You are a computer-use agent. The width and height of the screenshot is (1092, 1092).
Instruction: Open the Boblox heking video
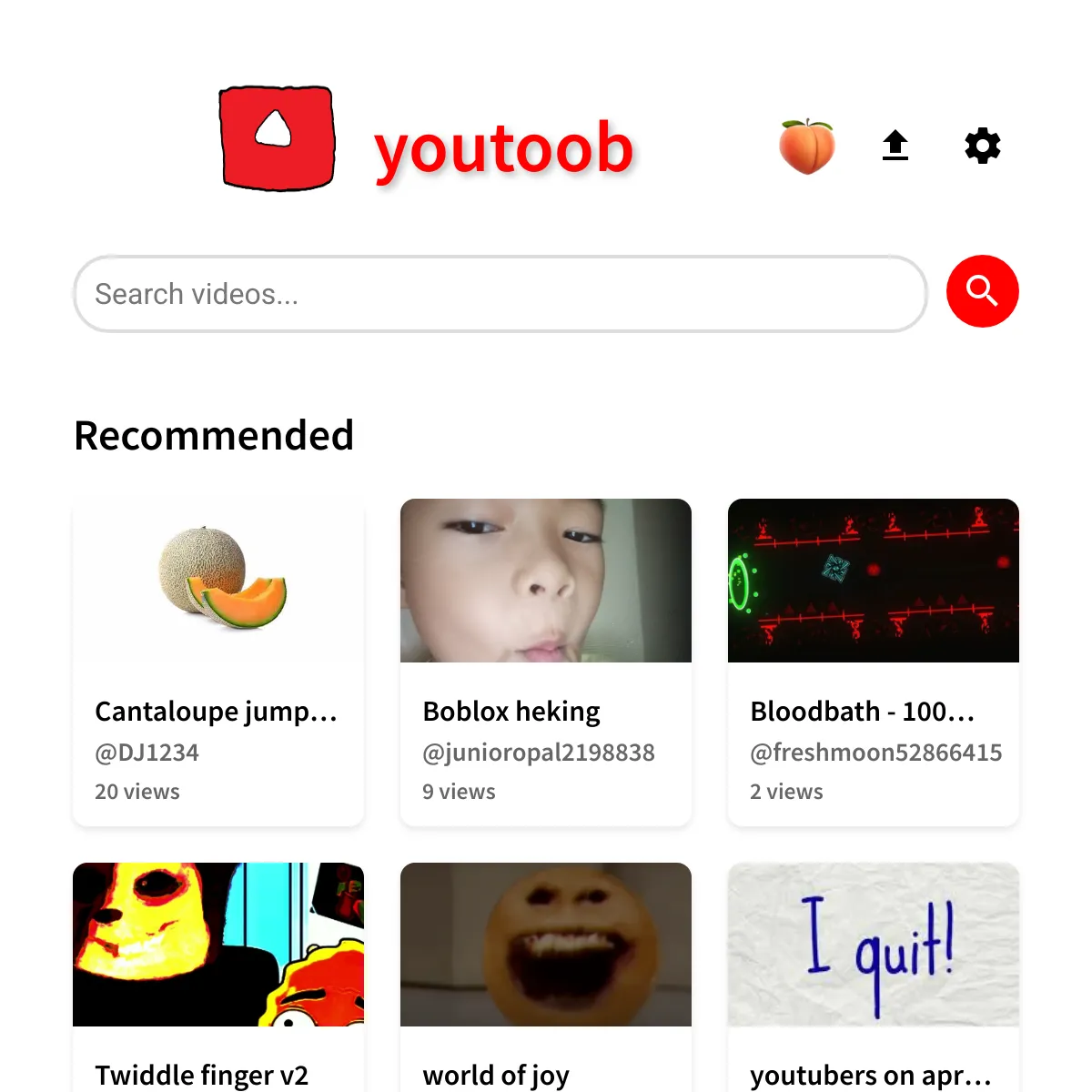click(x=546, y=662)
